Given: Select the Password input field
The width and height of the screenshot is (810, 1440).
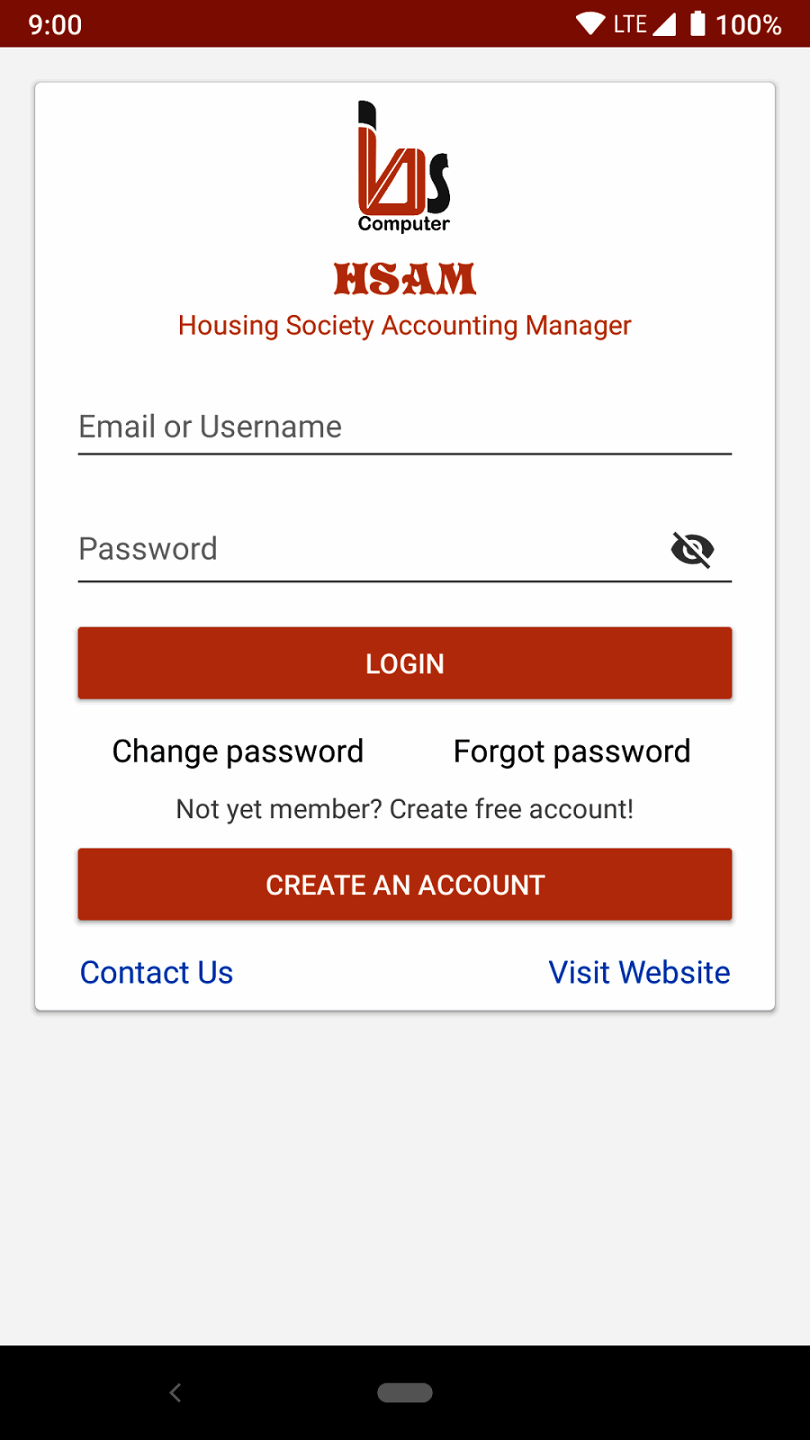Looking at the screenshot, I should (x=370, y=549).
